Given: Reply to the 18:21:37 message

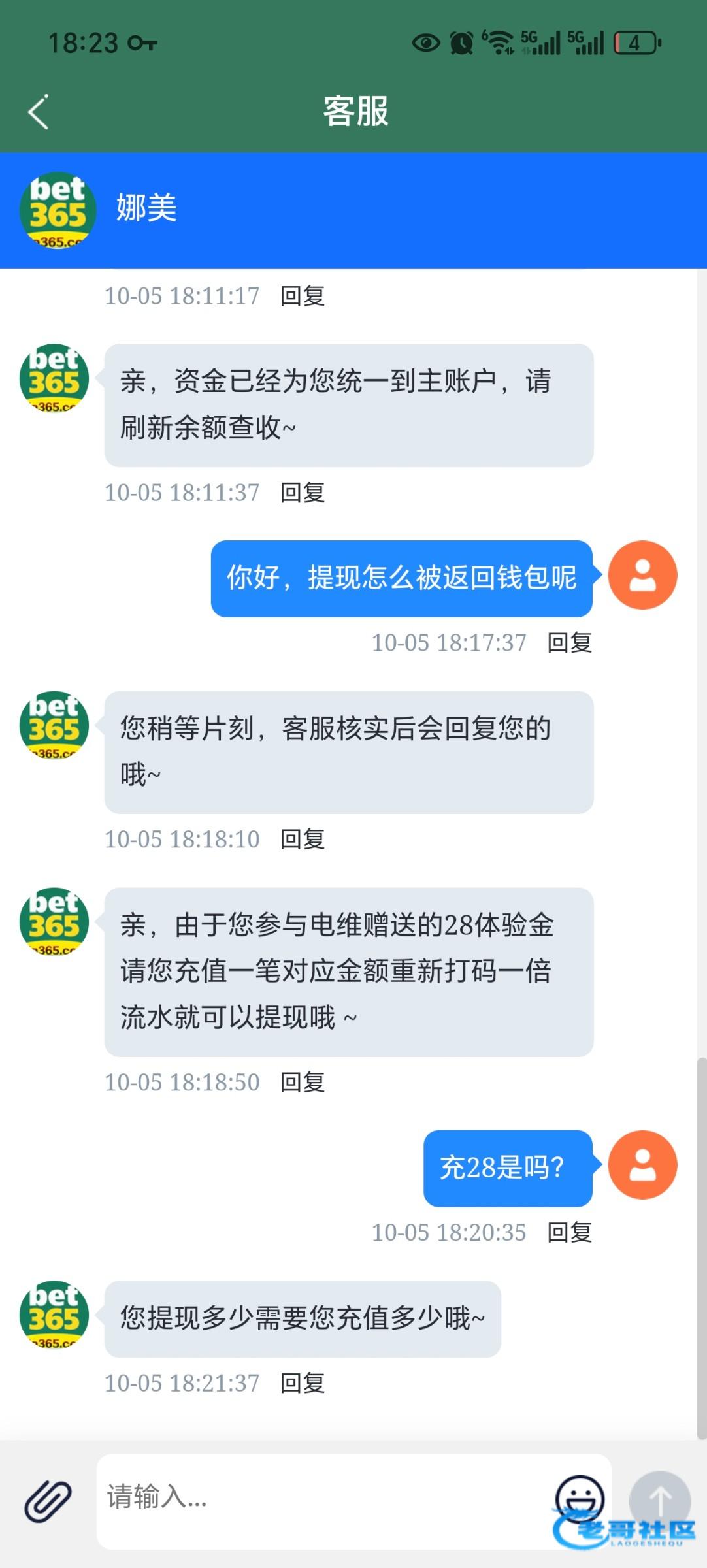Looking at the screenshot, I should 303,1383.
